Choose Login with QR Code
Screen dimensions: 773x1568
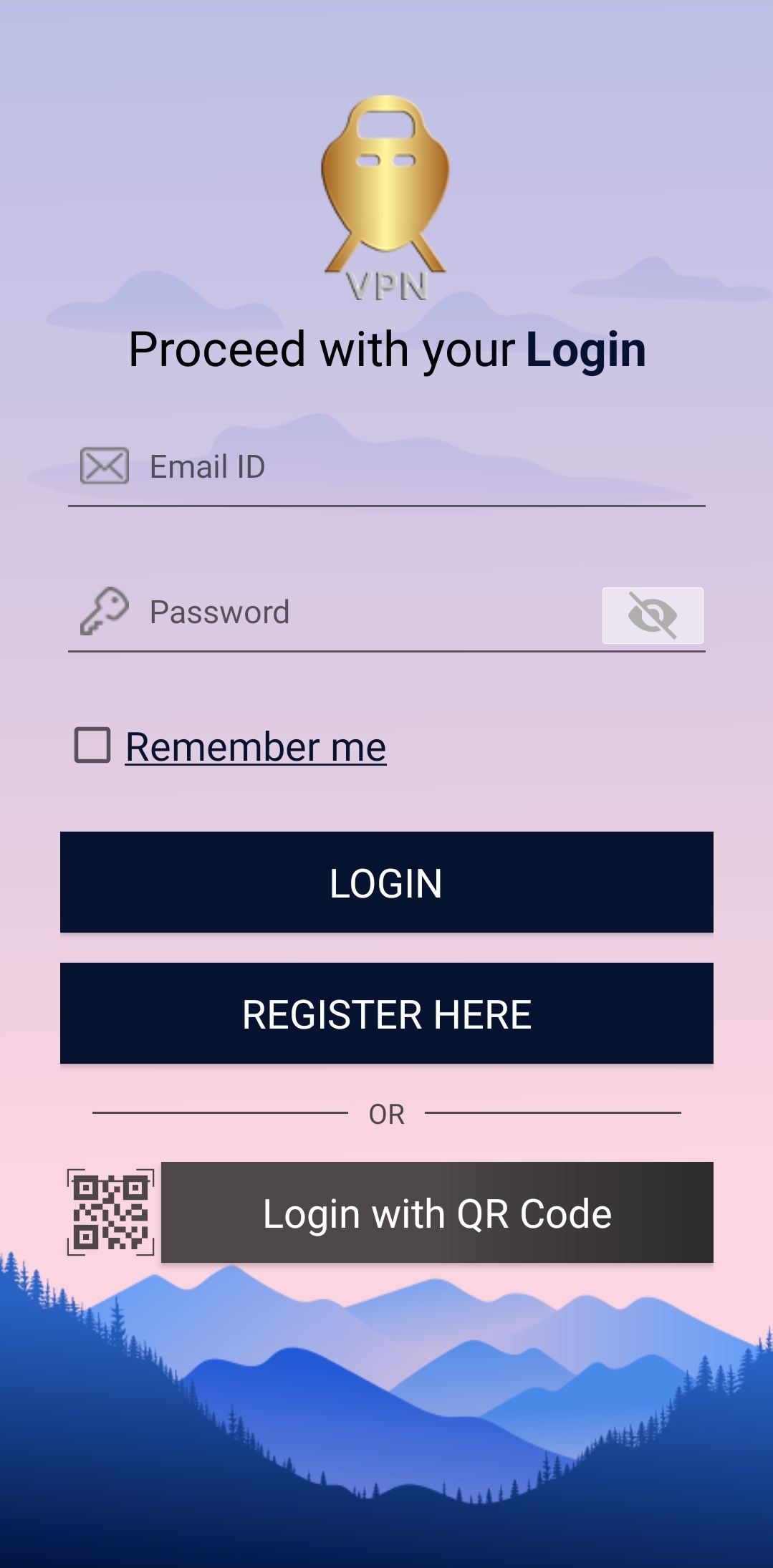click(x=437, y=1212)
